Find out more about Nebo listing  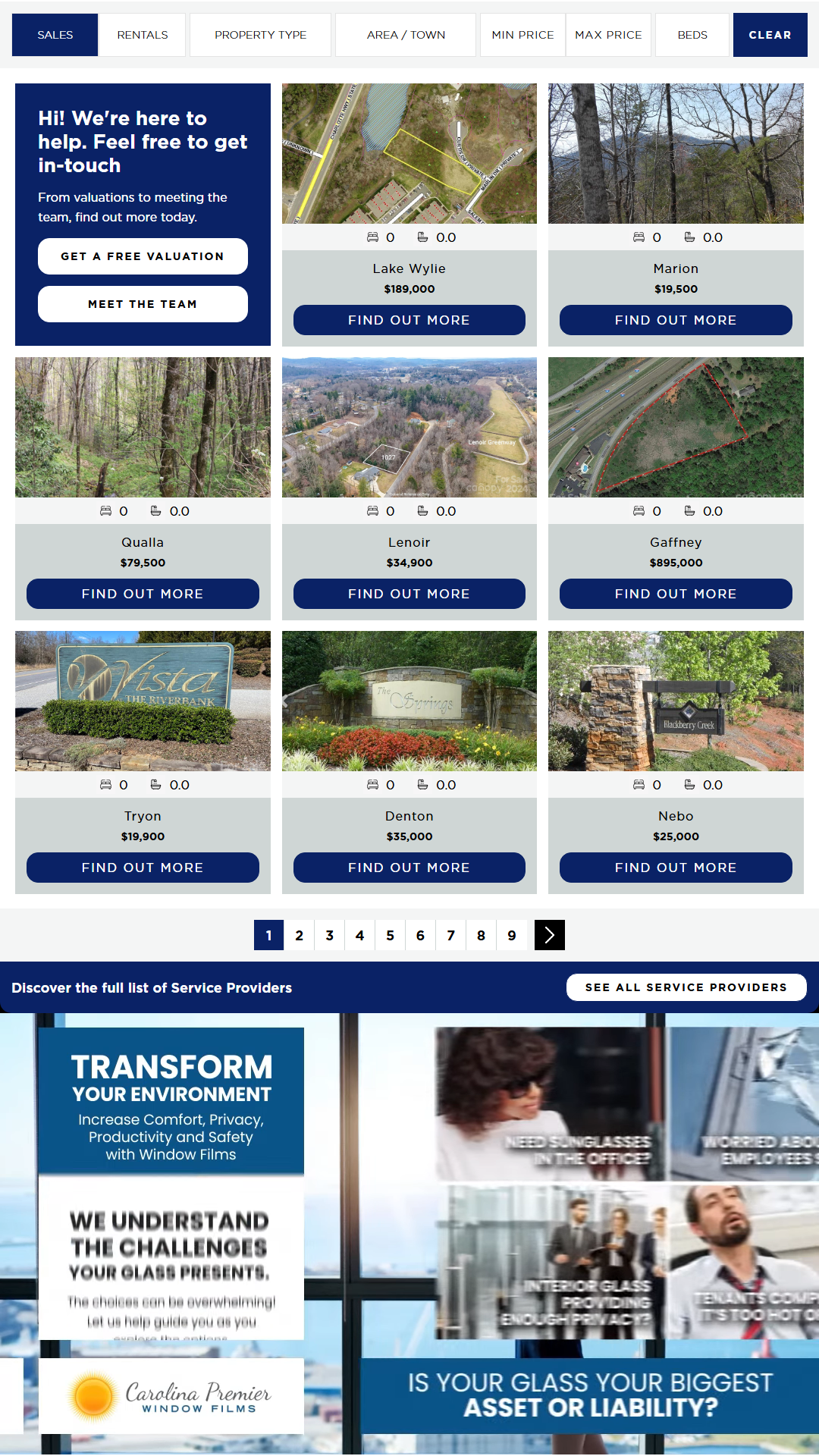click(x=676, y=868)
